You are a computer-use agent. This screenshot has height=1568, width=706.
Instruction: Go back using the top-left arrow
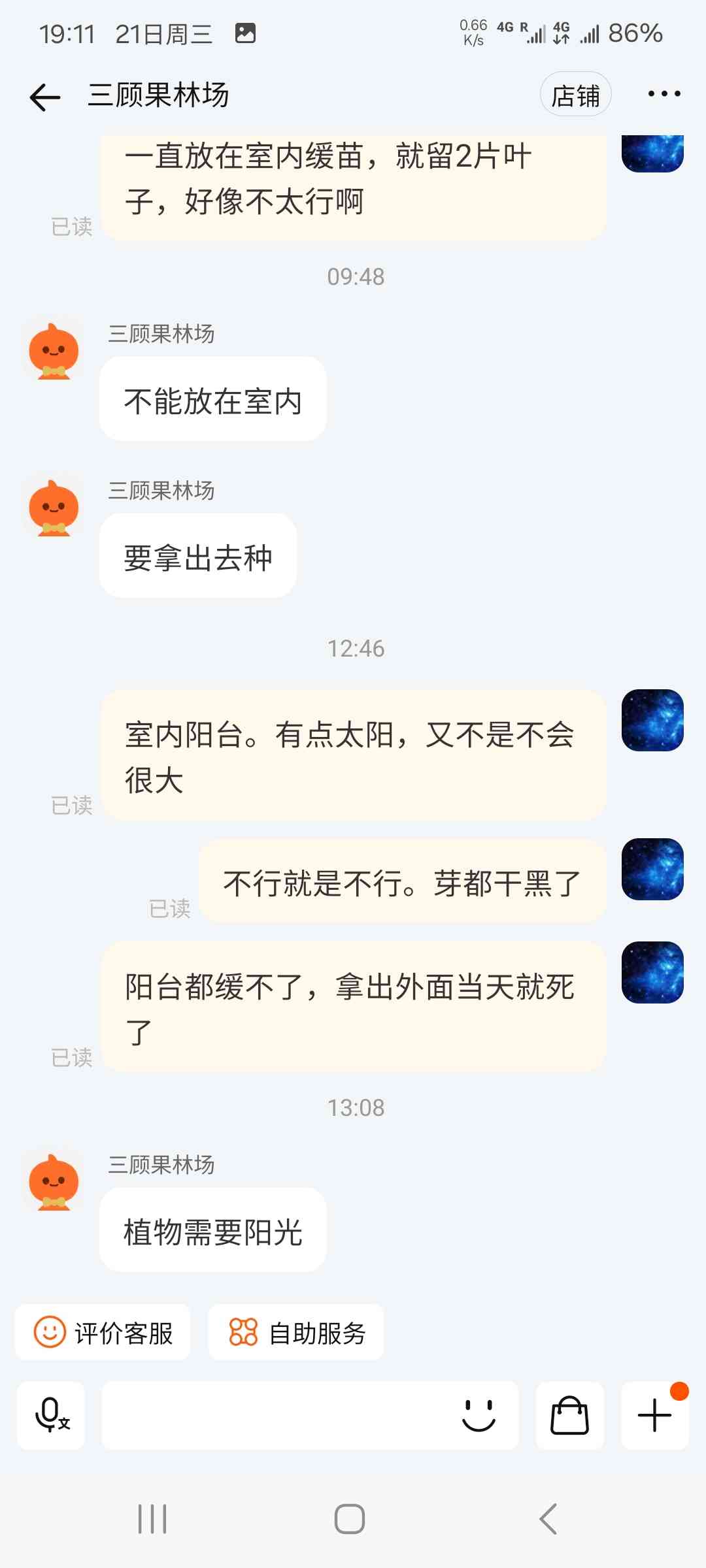45,97
